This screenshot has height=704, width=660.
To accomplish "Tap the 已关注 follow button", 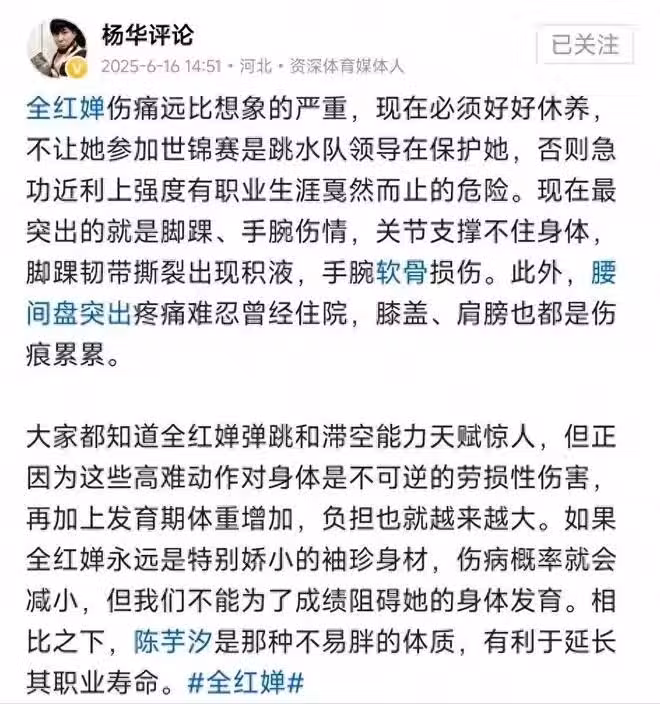I will coord(586,45).
